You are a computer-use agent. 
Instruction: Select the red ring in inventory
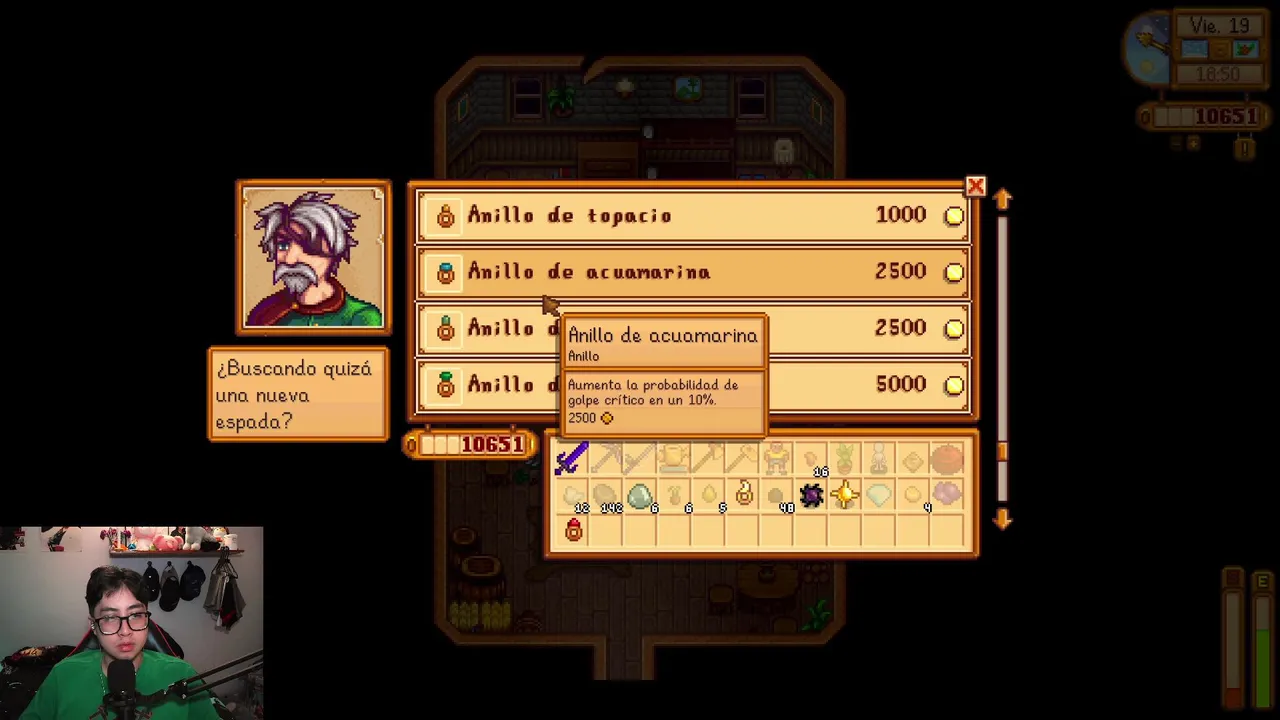(x=573, y=531)
